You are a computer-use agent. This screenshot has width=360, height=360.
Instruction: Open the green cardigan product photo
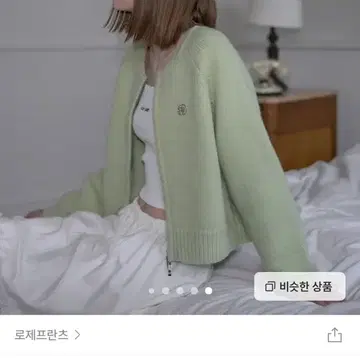(180, 157)
